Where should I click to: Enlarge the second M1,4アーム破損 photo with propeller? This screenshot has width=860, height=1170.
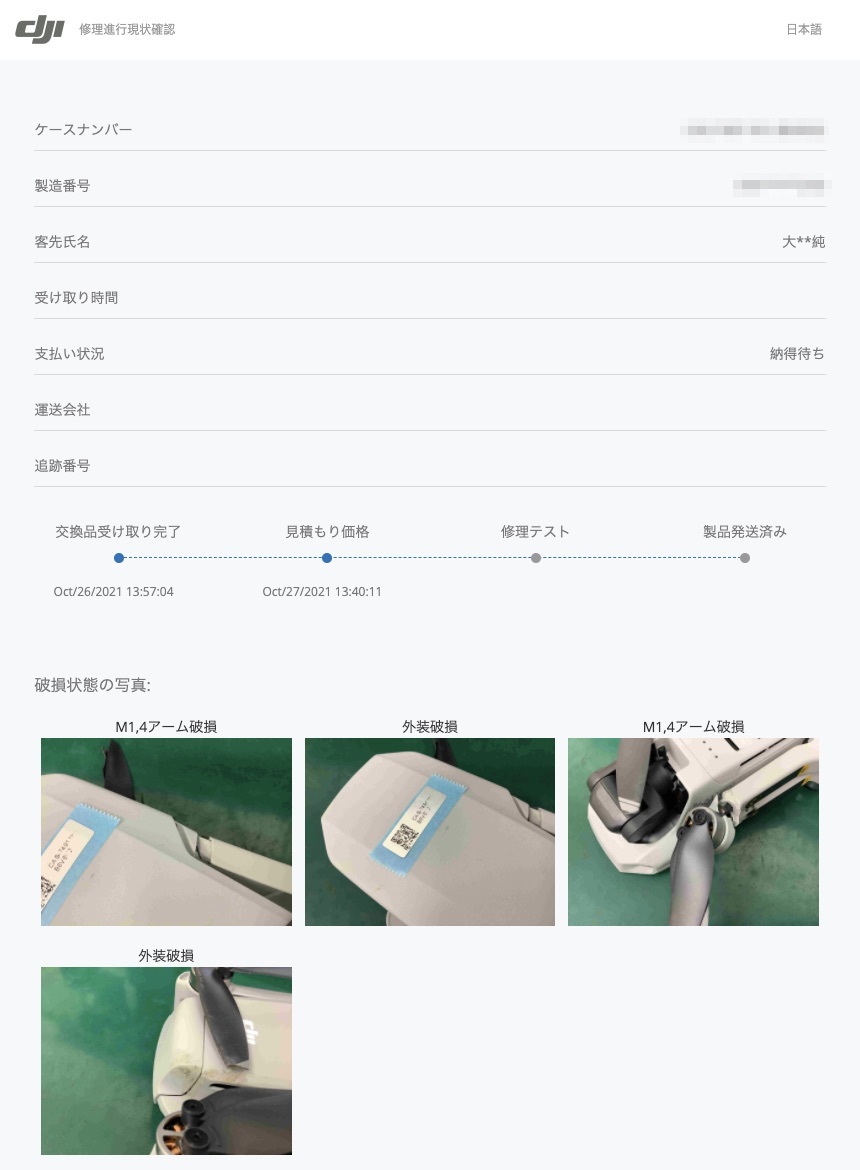[693, 832]
